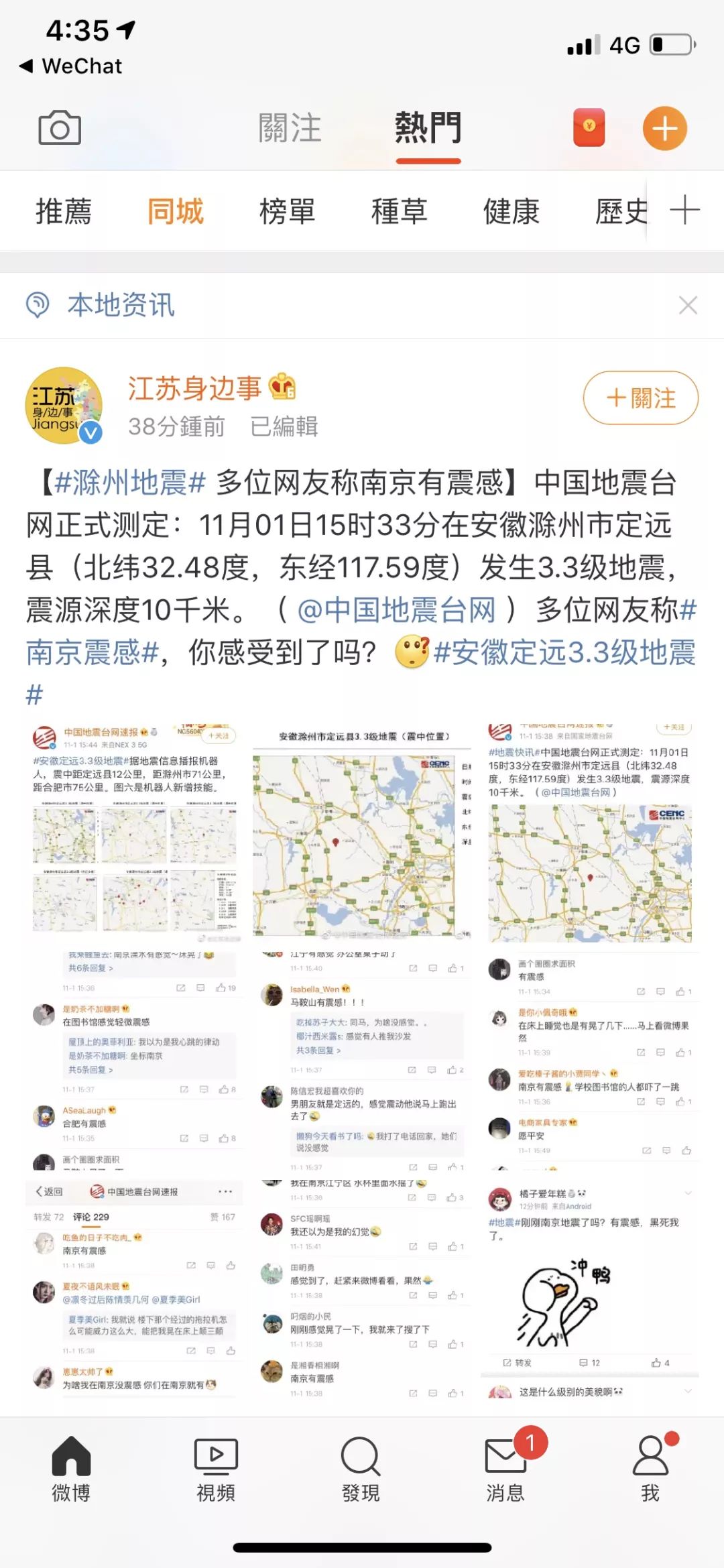The height and width of the screenshot is (1568, 724).
Task: Select the 種草 category tab
Action: pyautogui.click(x=399, y=212)
